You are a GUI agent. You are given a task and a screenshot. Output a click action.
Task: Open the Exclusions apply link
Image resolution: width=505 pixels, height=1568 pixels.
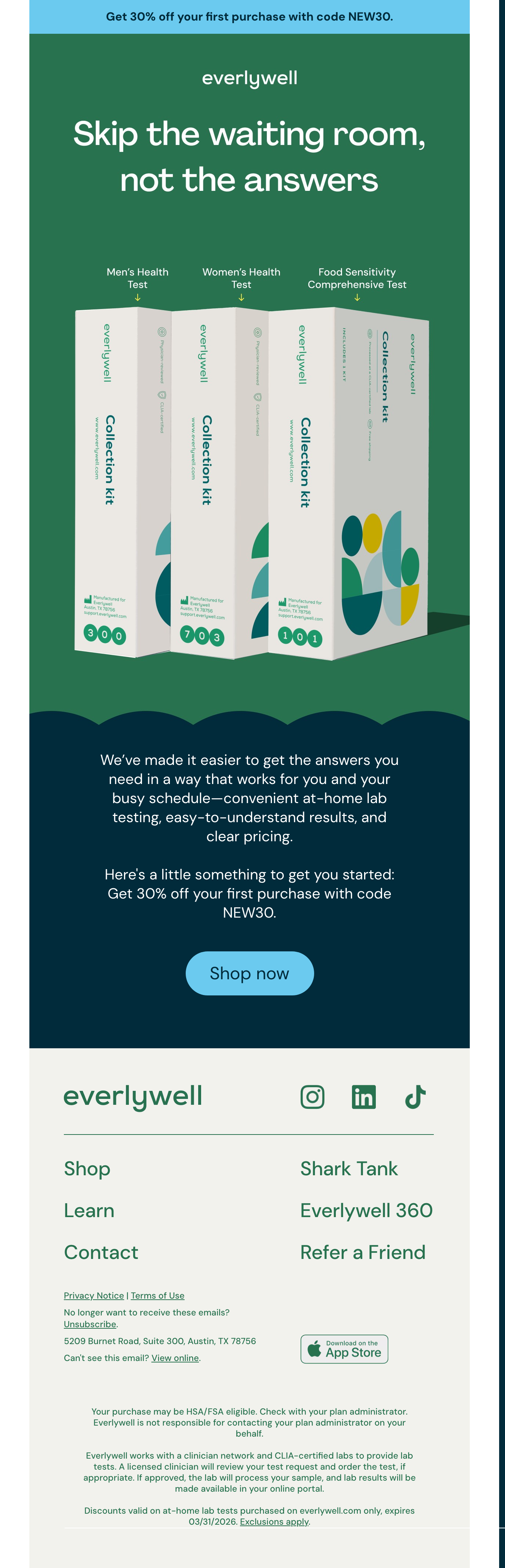pos(275,1521)
